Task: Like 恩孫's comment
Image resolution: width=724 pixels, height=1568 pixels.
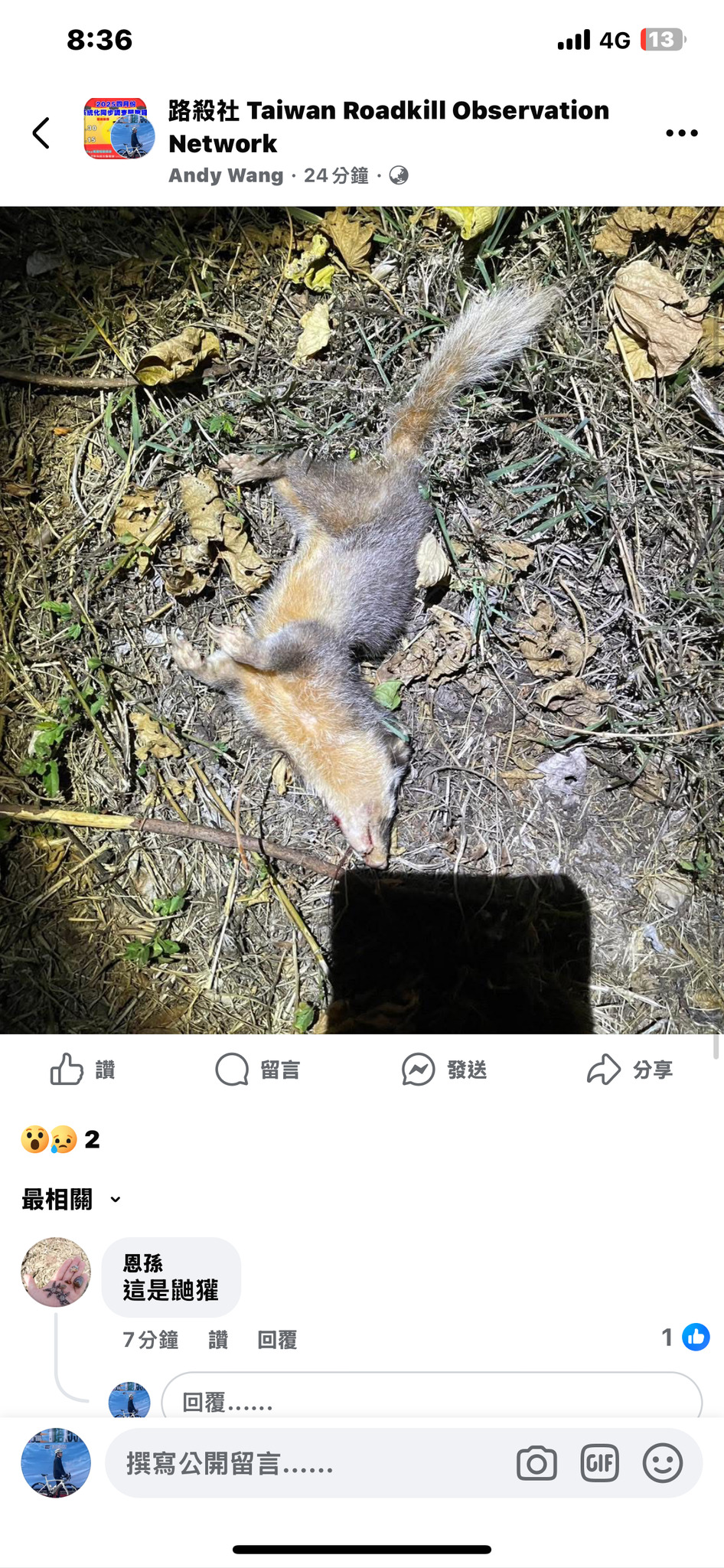Action: click(218, 1340)
